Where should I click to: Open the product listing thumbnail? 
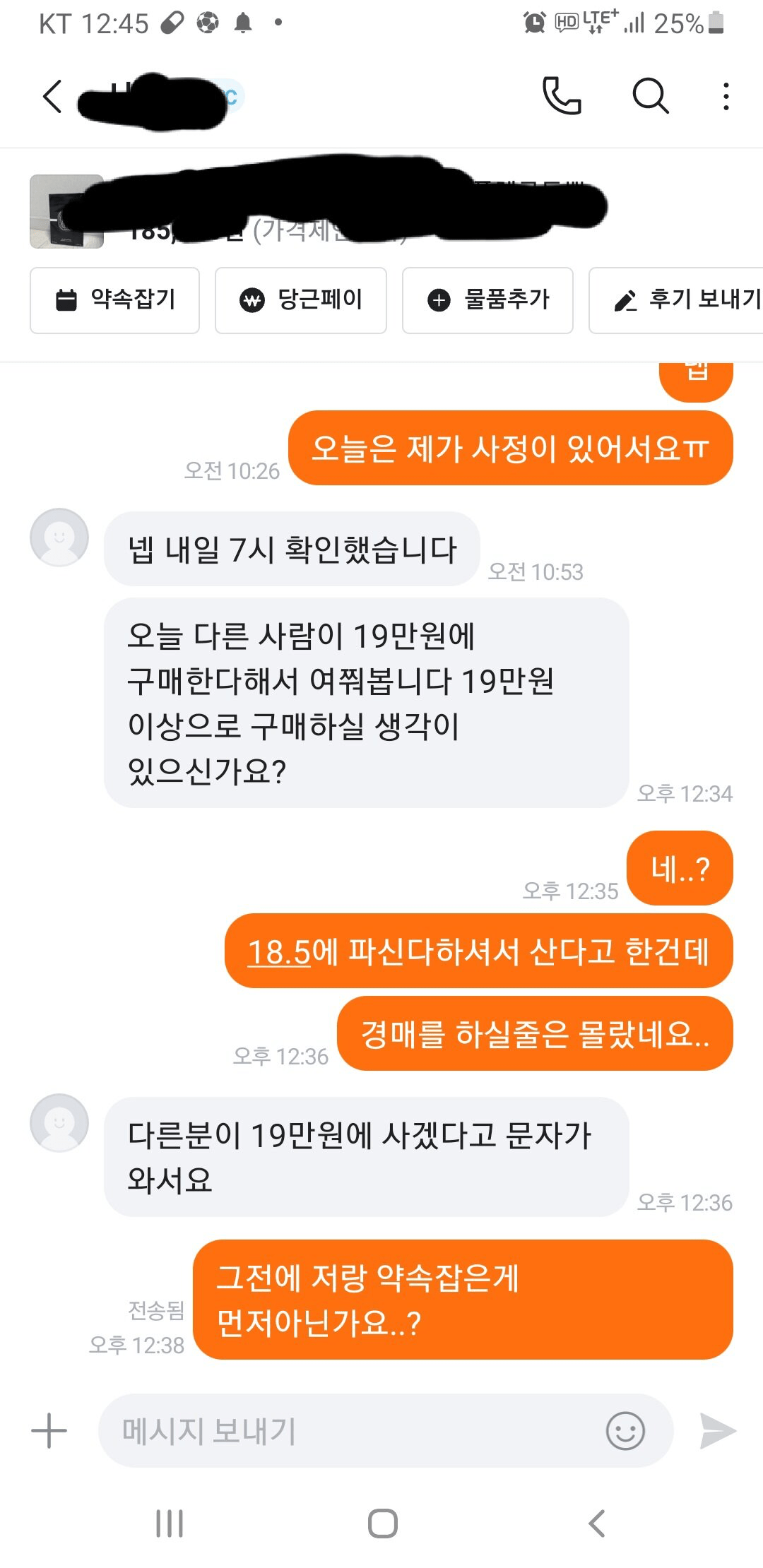pyautogui.click(x=66, y=211)
